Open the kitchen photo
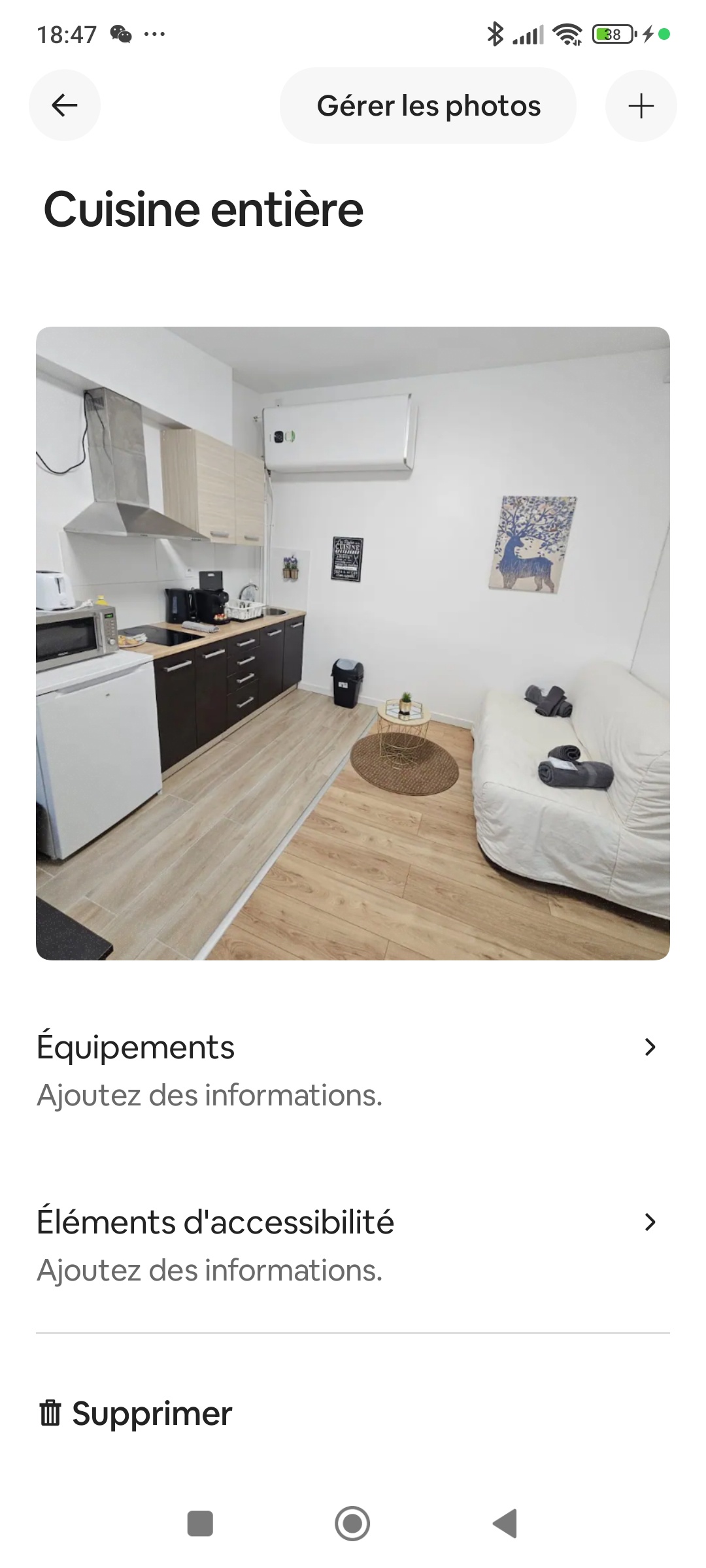 click(x=353, y=643)
